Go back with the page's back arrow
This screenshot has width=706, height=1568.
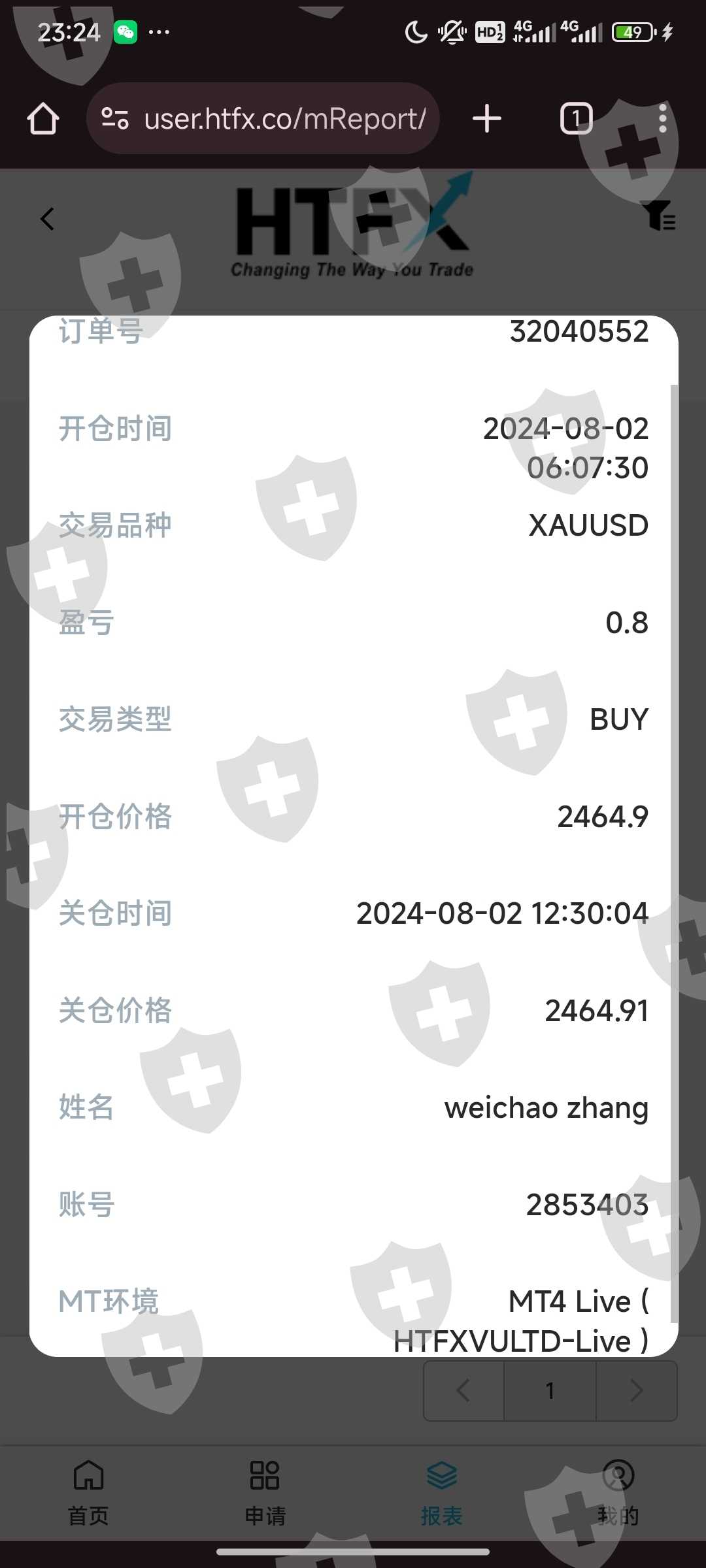coord(47,219)
